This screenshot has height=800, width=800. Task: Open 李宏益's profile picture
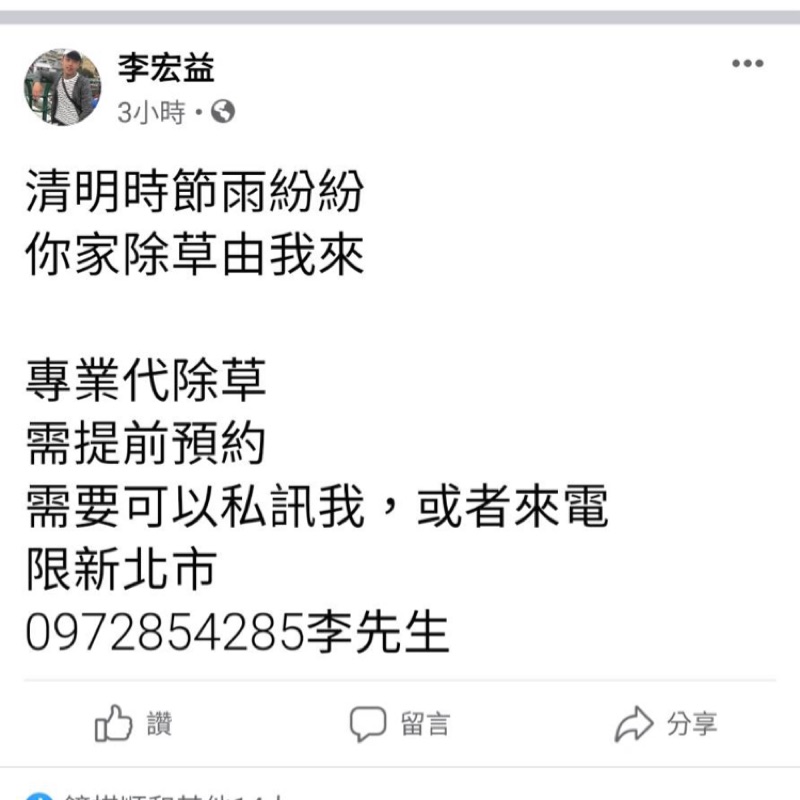coord(62,87)
